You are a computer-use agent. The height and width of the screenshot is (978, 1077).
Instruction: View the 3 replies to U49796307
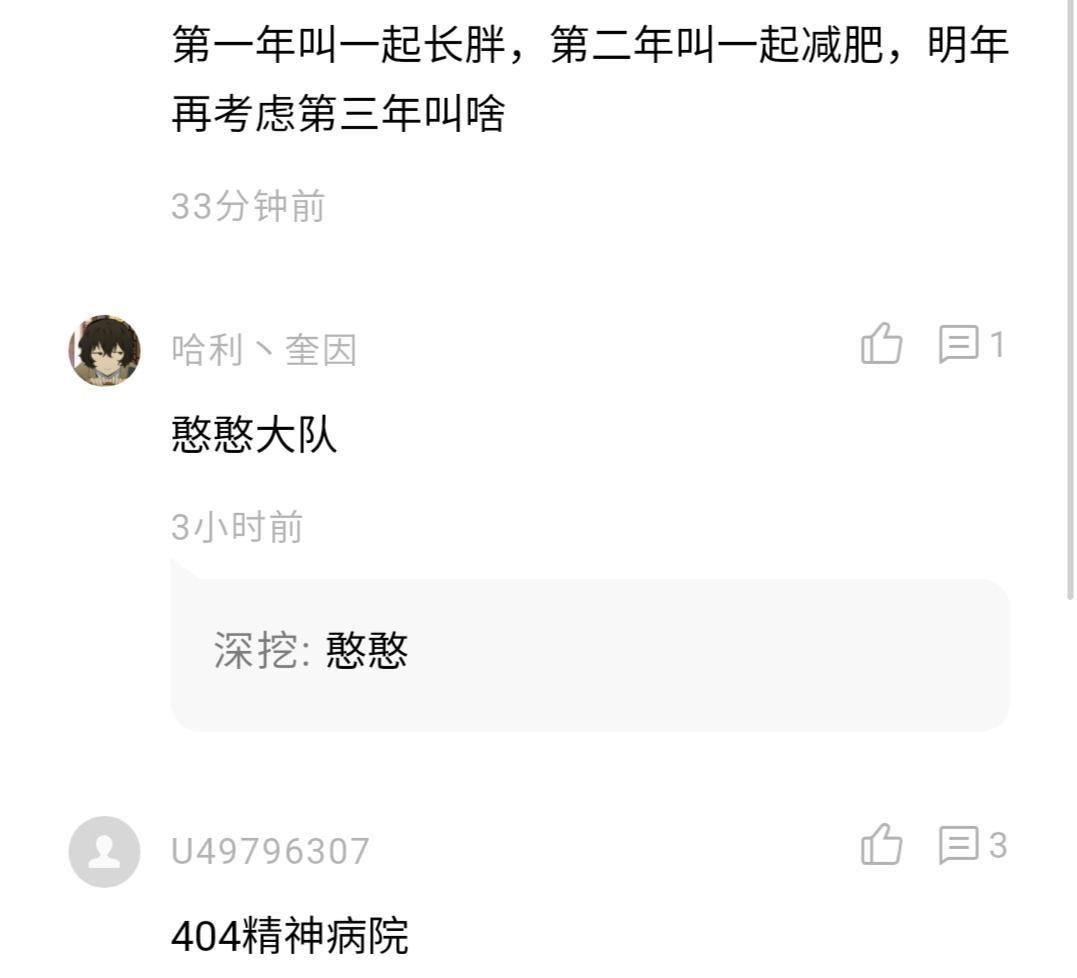coord(969,846)
